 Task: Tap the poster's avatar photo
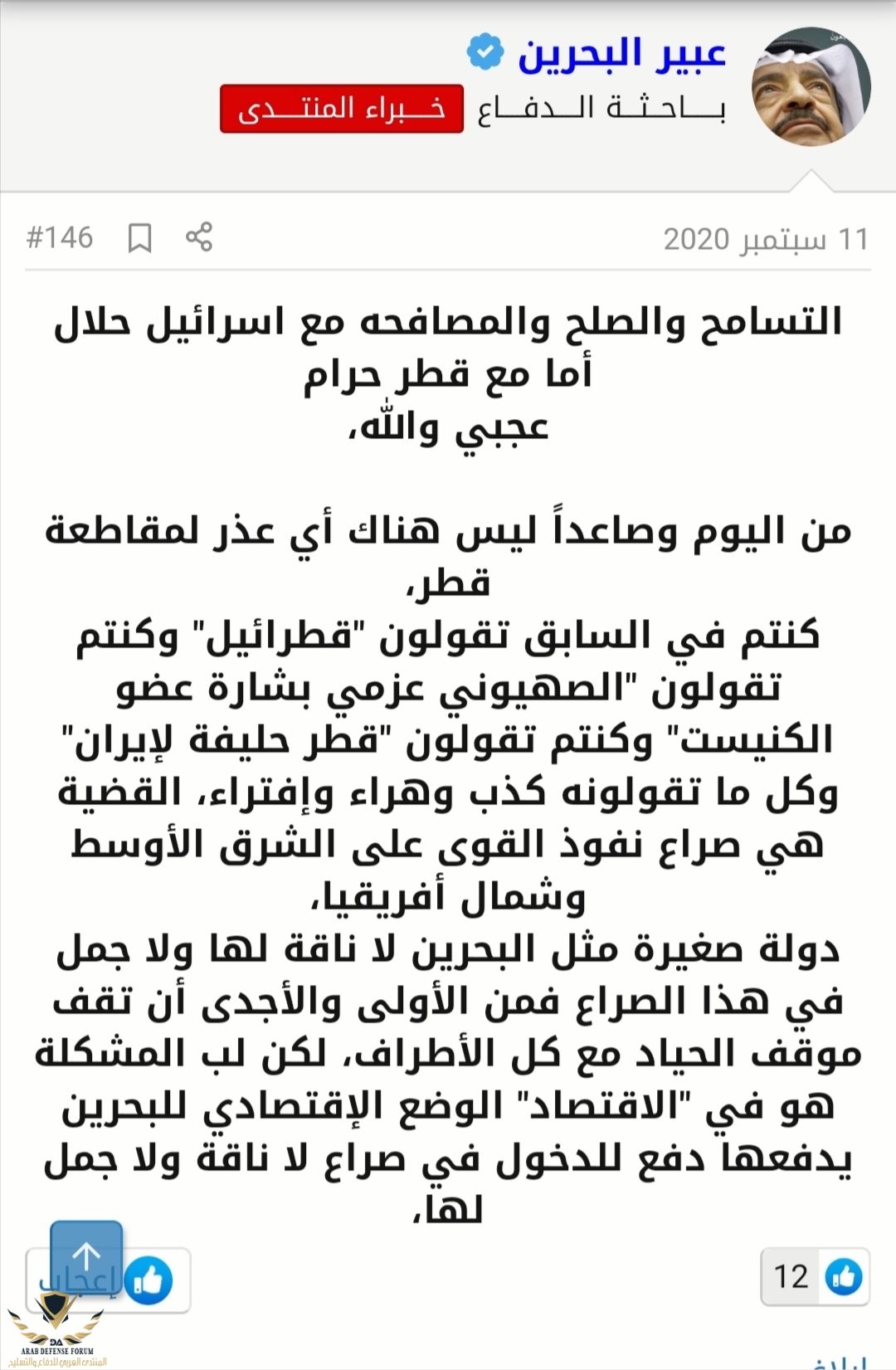(x=810, y=86)
